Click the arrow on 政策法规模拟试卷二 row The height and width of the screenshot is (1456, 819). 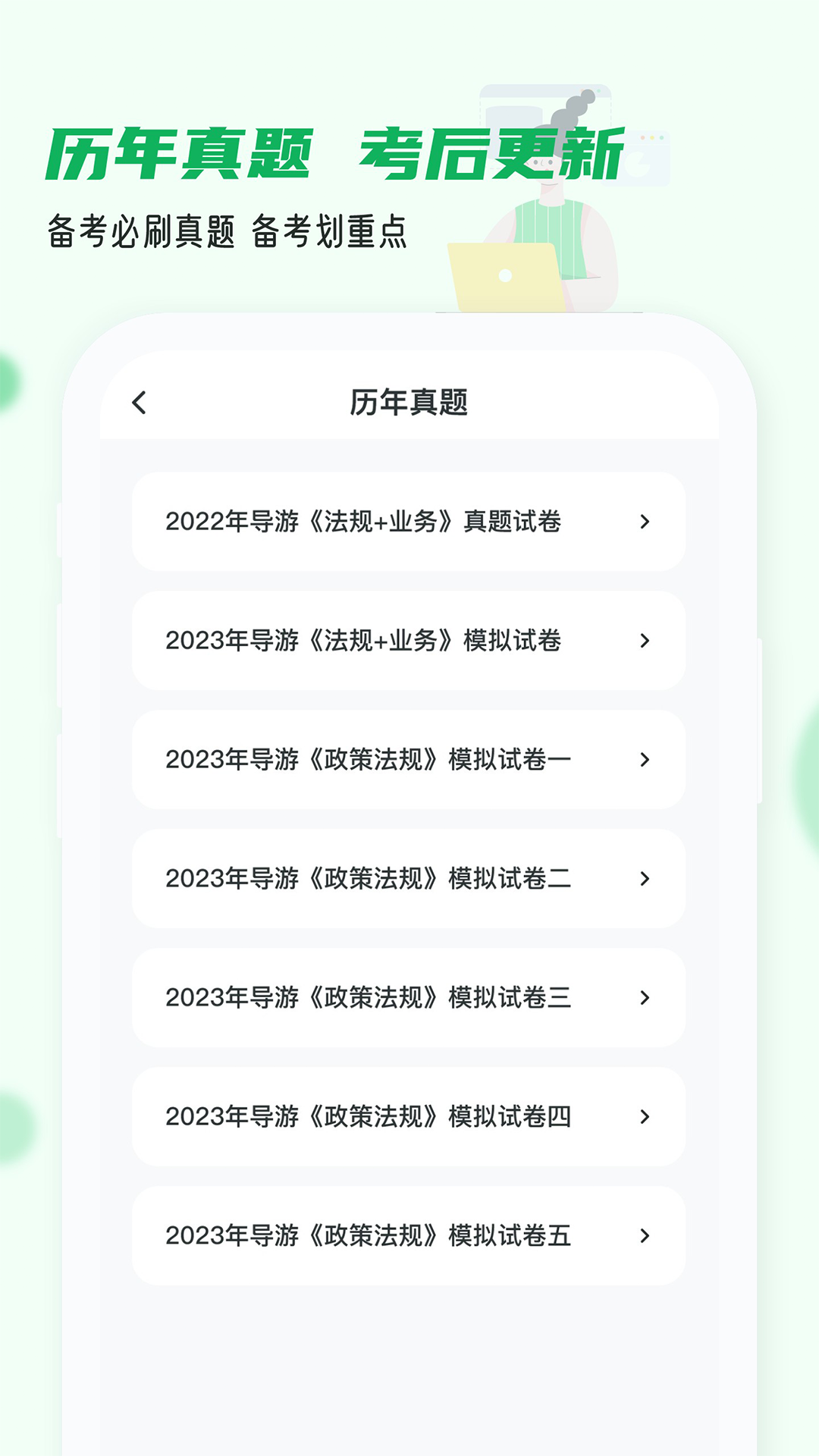[x=646, y=879]
